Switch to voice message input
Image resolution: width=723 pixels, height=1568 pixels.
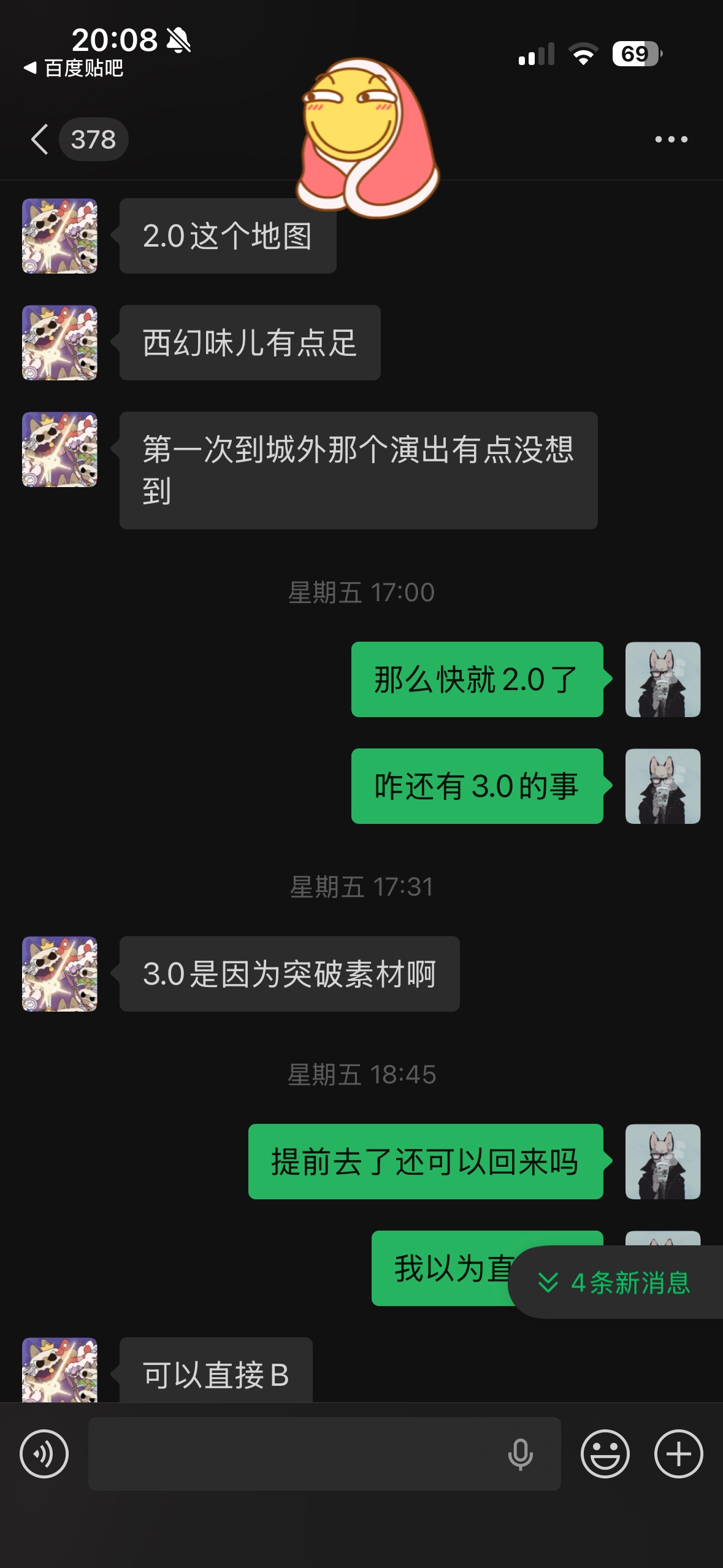click(x=44, y=1453)
